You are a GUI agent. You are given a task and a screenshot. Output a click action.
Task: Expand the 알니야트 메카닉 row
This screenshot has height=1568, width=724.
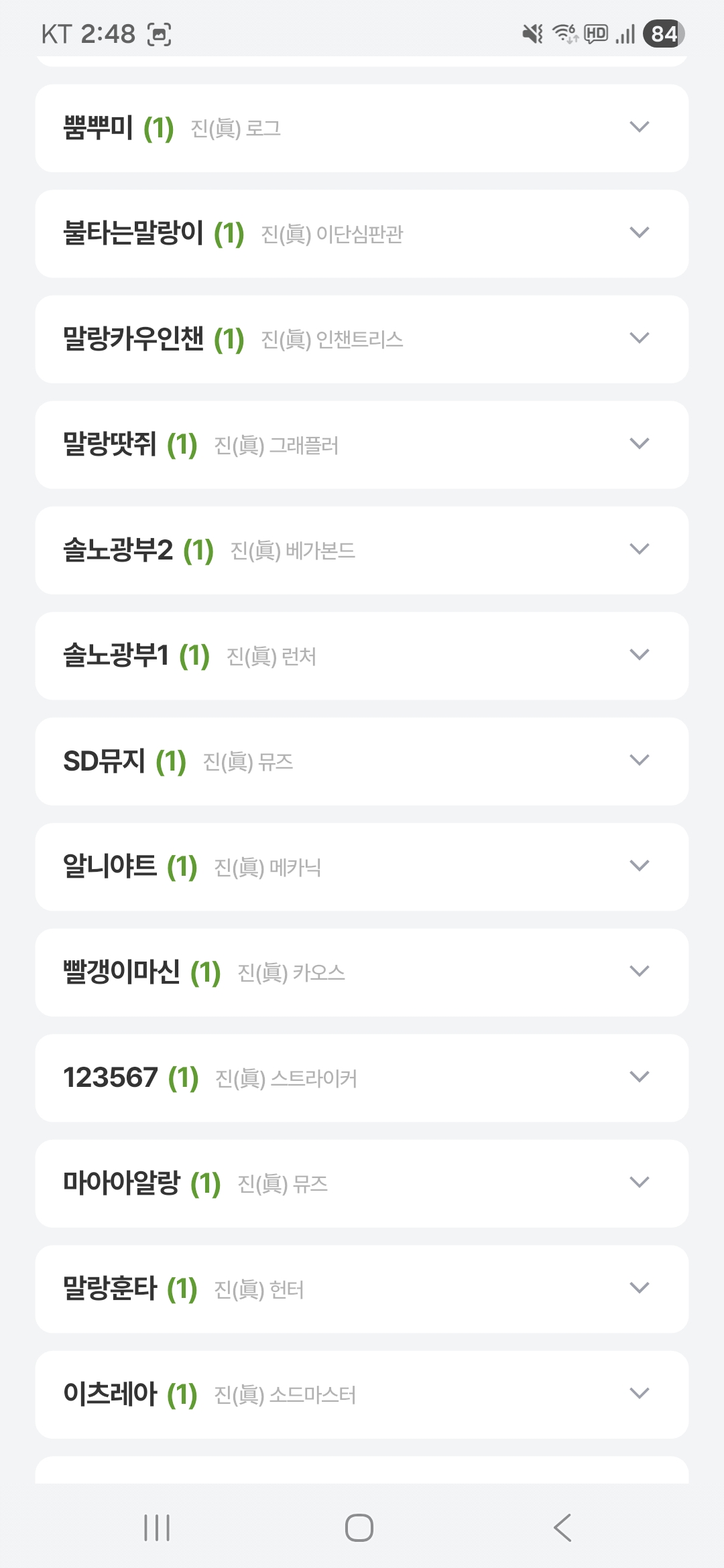(x=640, y=866)
